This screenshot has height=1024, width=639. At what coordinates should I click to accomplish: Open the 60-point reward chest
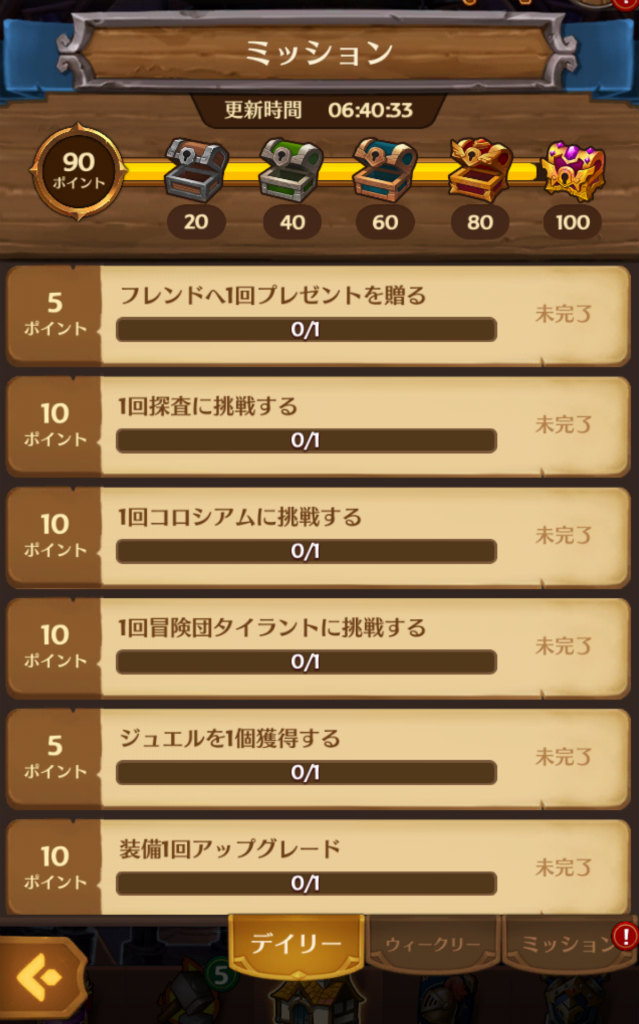385,170
